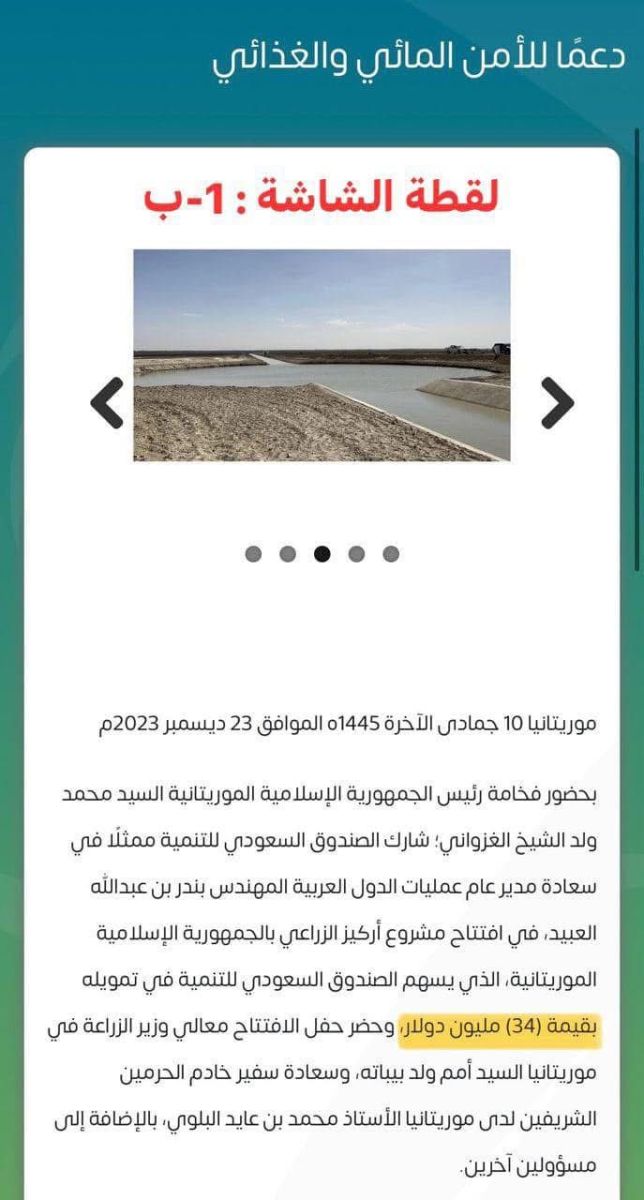644x1200 pixels.
Task: Jump to the fifth carousel dot
Action: (x=390, y=554)
